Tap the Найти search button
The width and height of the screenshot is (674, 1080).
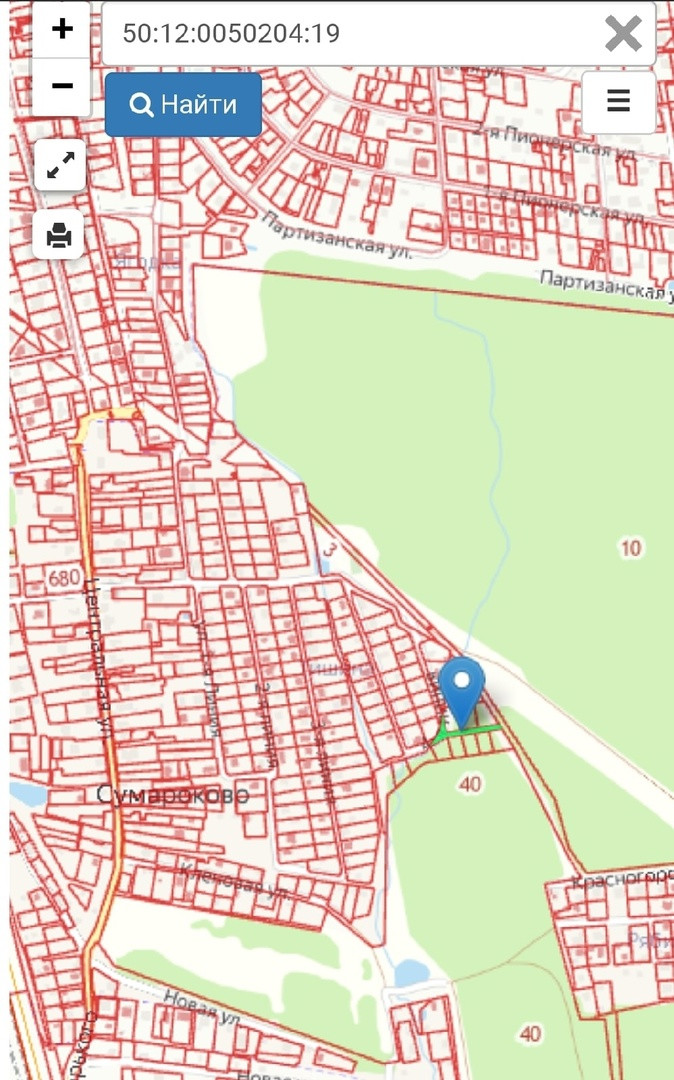click(183, 104)
